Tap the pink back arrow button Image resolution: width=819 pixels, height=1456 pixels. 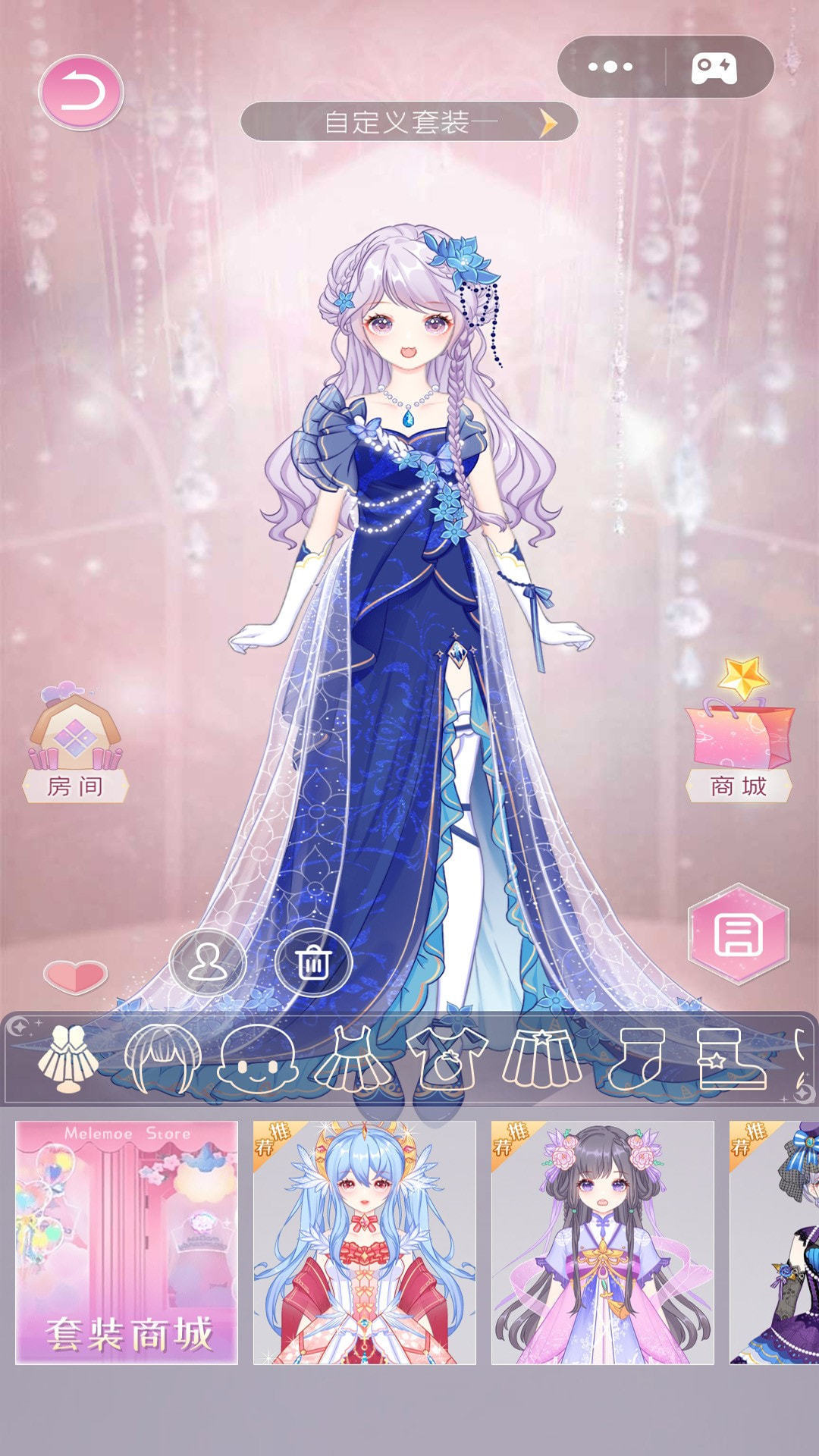tap(81, 93)
